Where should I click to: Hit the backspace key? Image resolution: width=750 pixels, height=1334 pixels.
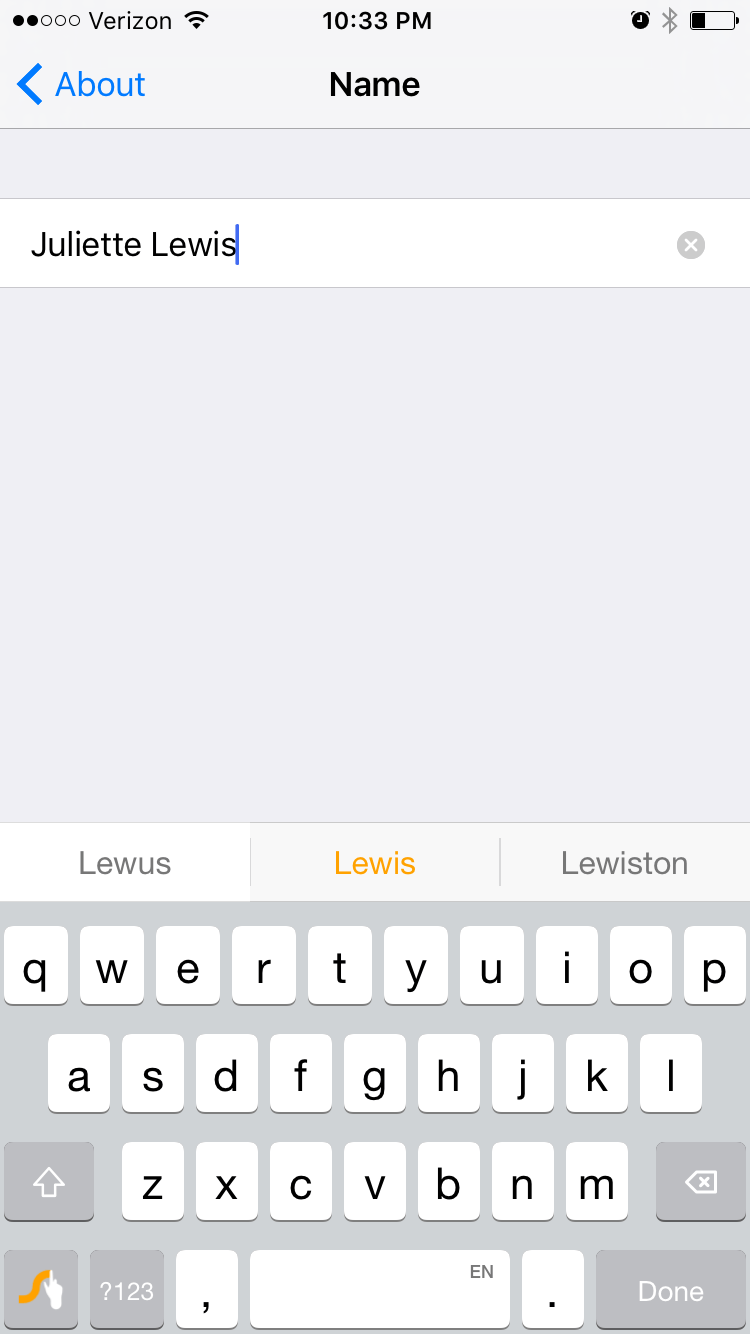[701, 1182]
